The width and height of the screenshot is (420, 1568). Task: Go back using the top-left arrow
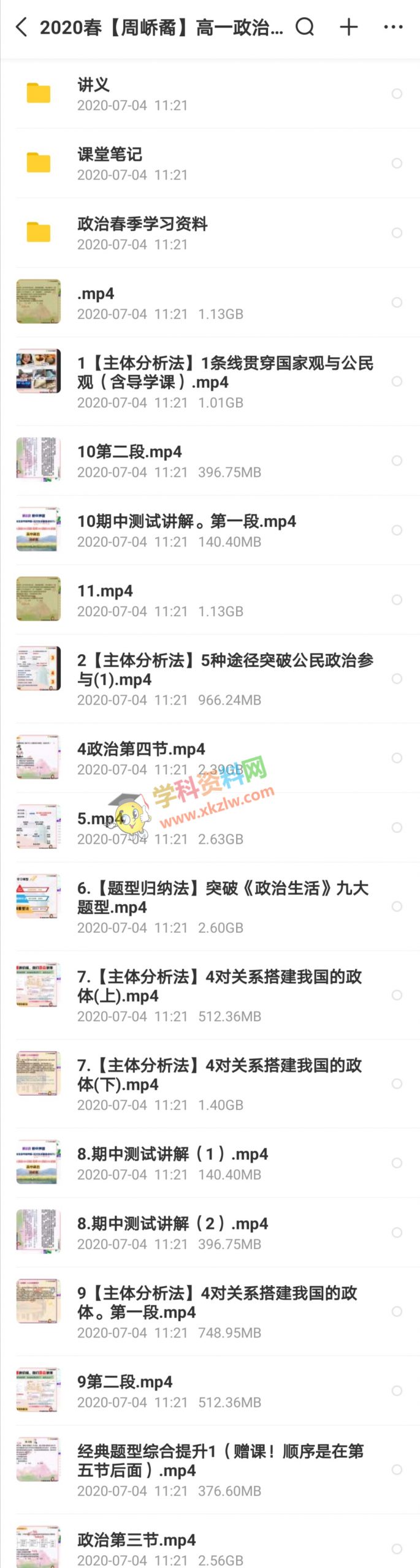click(x=21, y=27)
